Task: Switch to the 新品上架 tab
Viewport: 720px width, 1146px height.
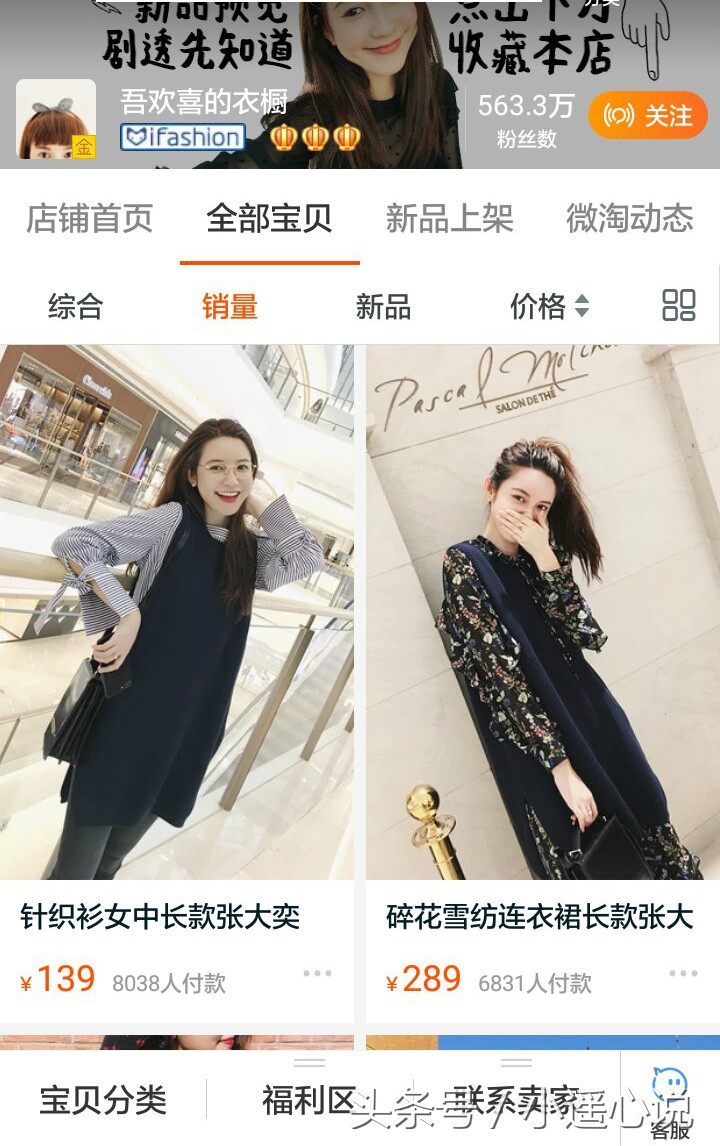Action: click(x=447, y=220)
